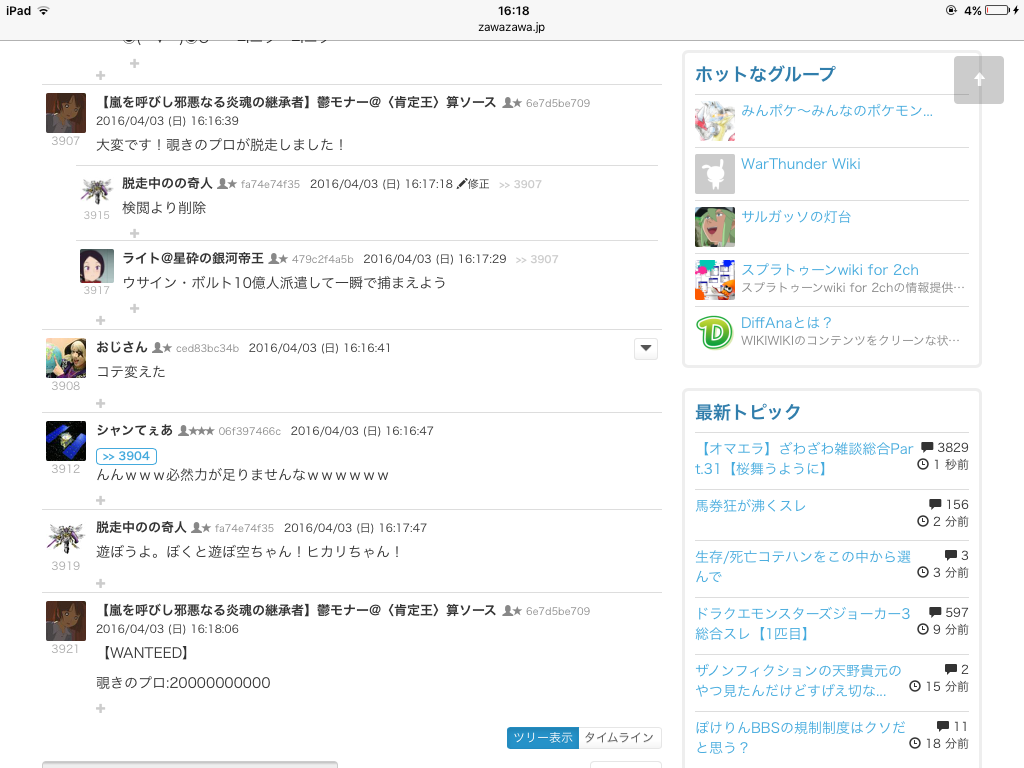This screenshot has height=768, width=1024.
Task: Tap 修正 edit on comment 3915
Action: (473, 184)
